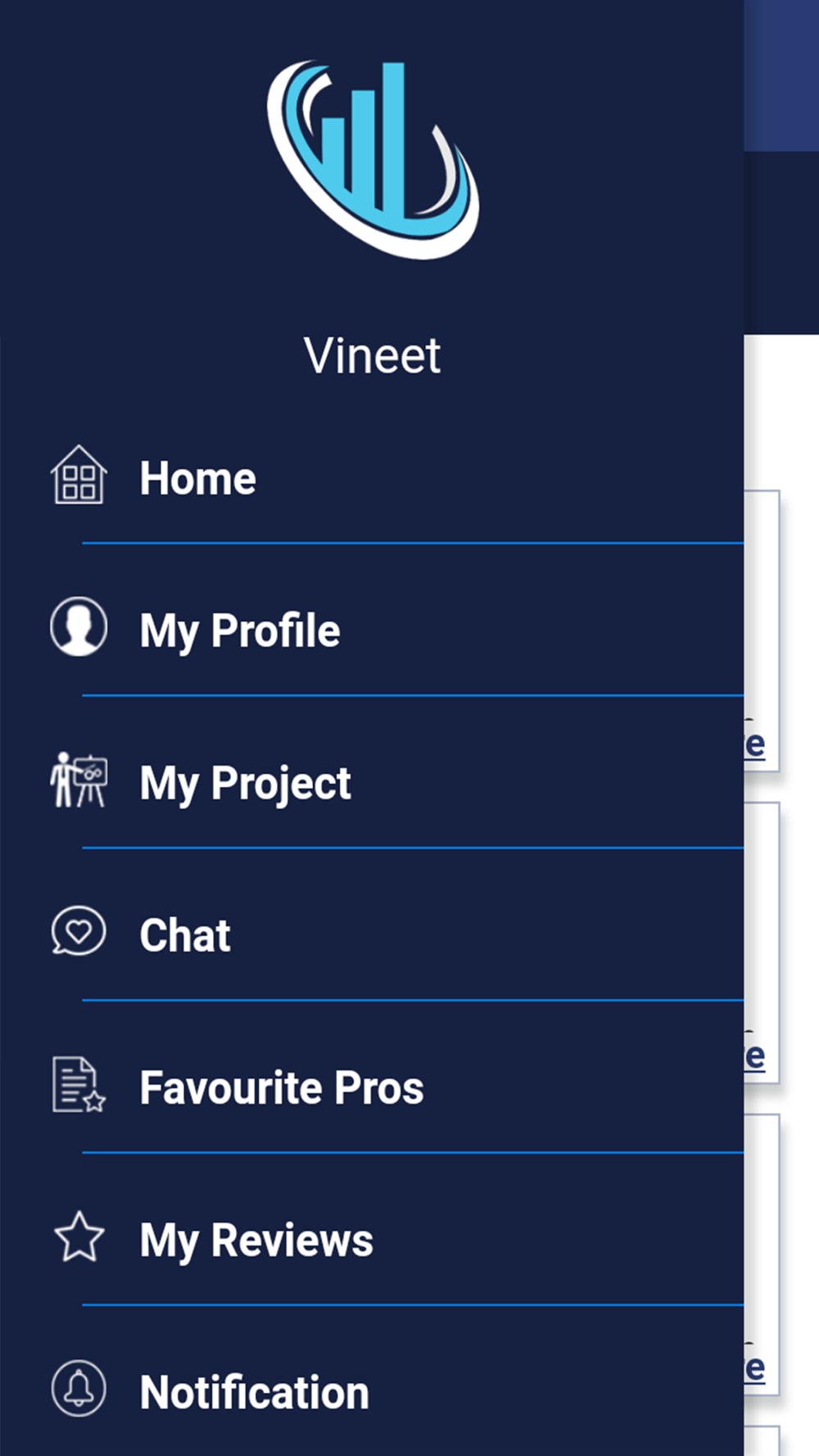This screenshot has height=1456, width=819.
Task: Open My Profile
Action: tap(372, 630)
